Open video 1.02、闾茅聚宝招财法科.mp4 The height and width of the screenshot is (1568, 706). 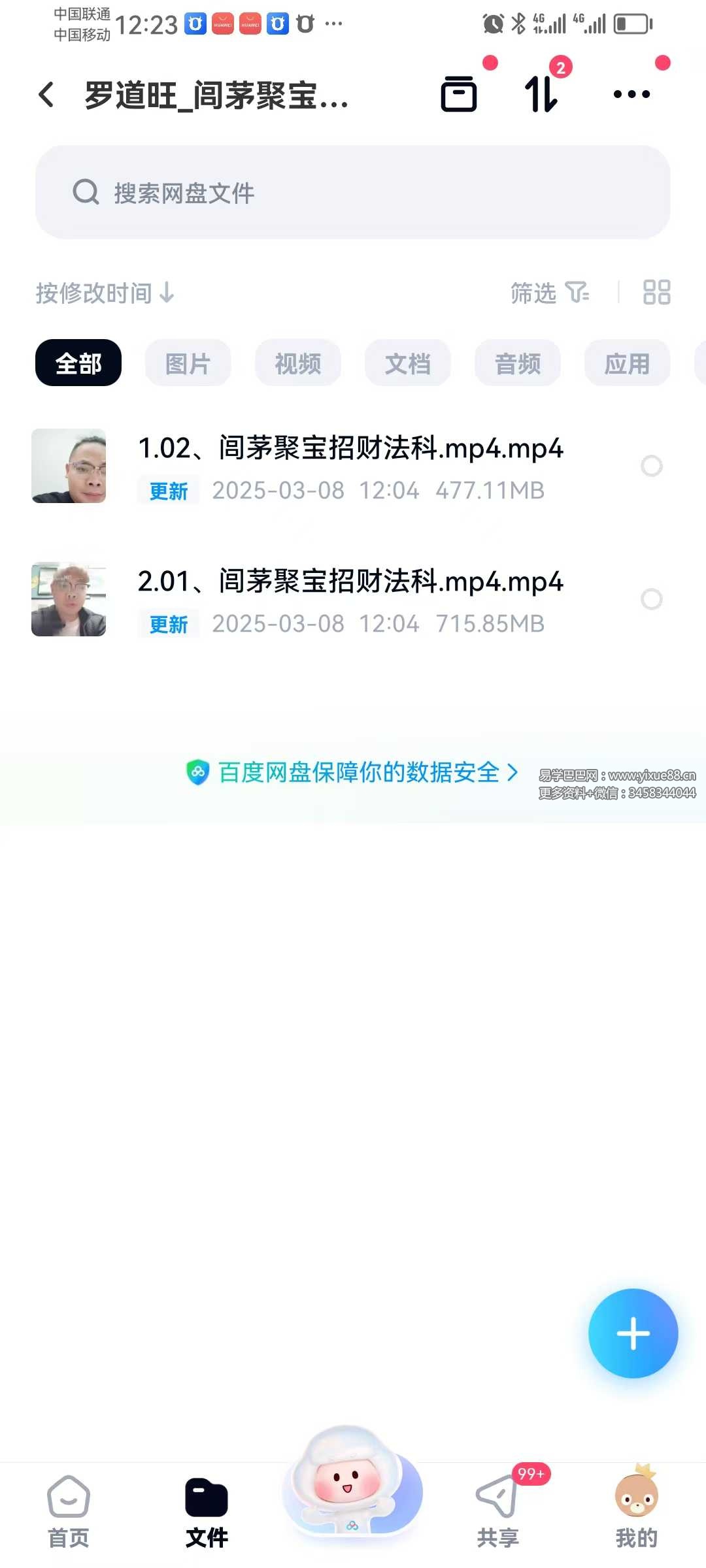(x=350, y=449)
